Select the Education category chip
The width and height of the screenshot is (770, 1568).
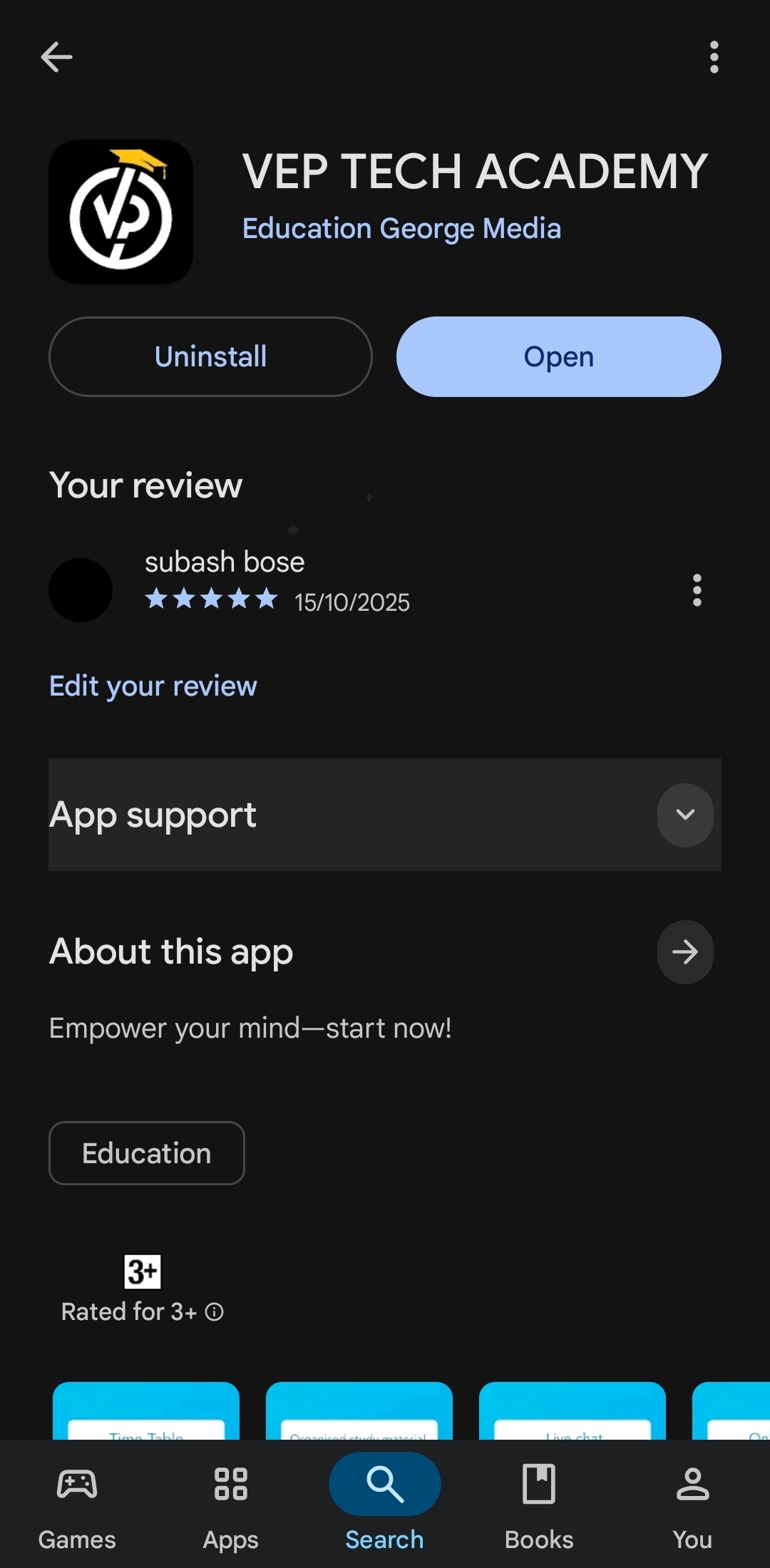tap(146, 1153)
